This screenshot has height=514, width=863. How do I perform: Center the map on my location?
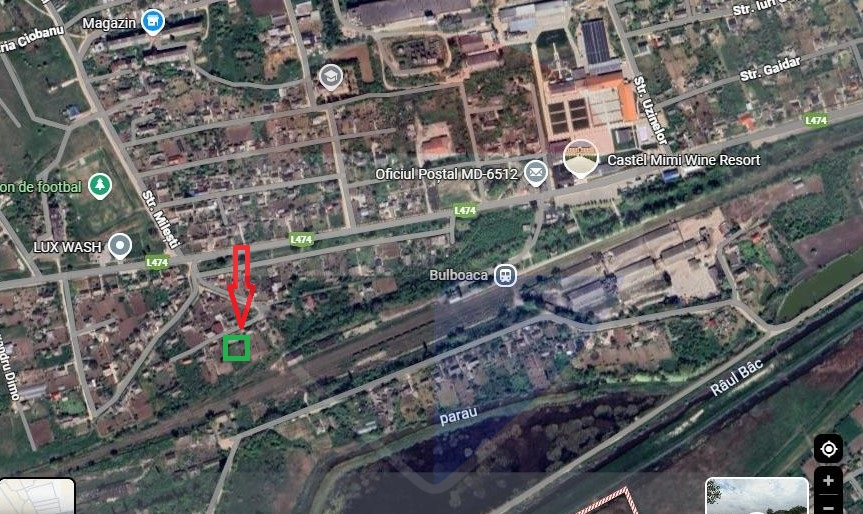point(828,448)
